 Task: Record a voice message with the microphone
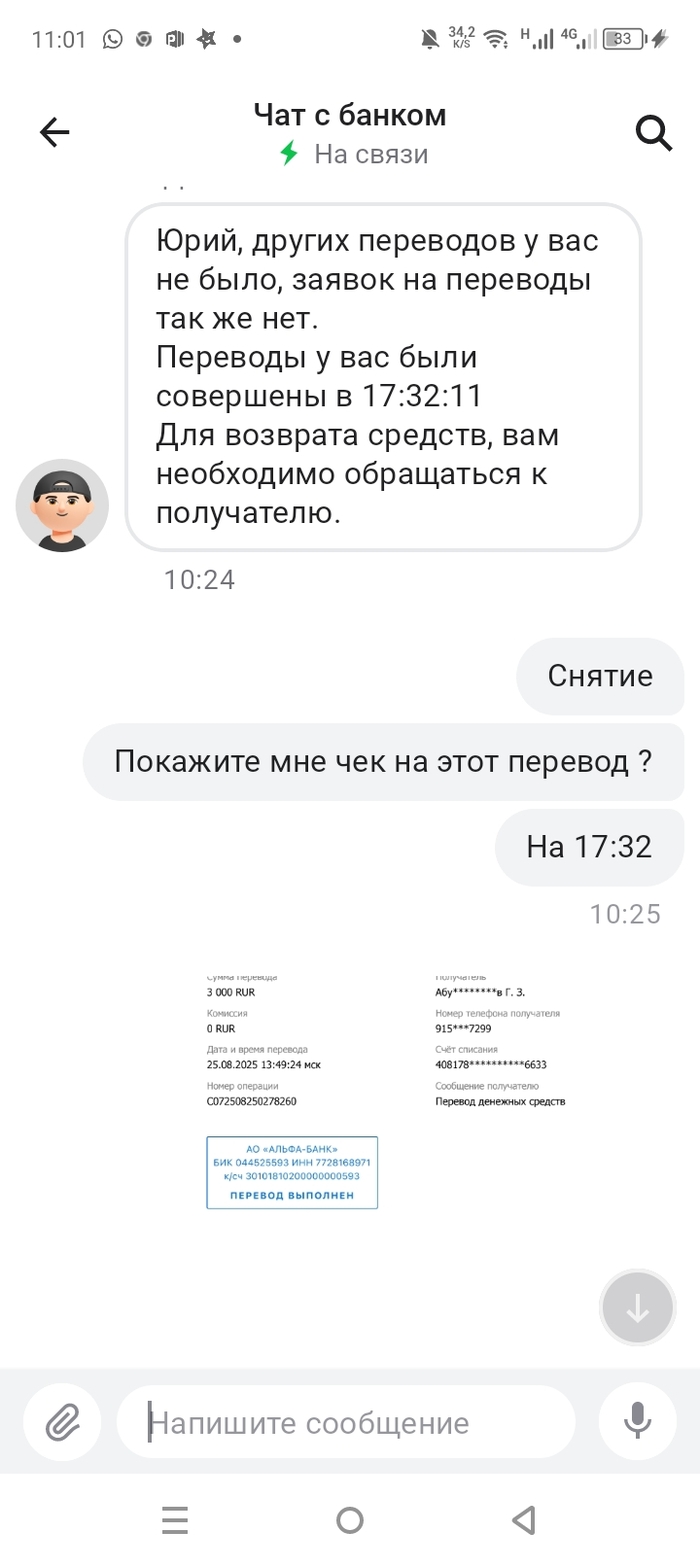(x=637, y=1421)
